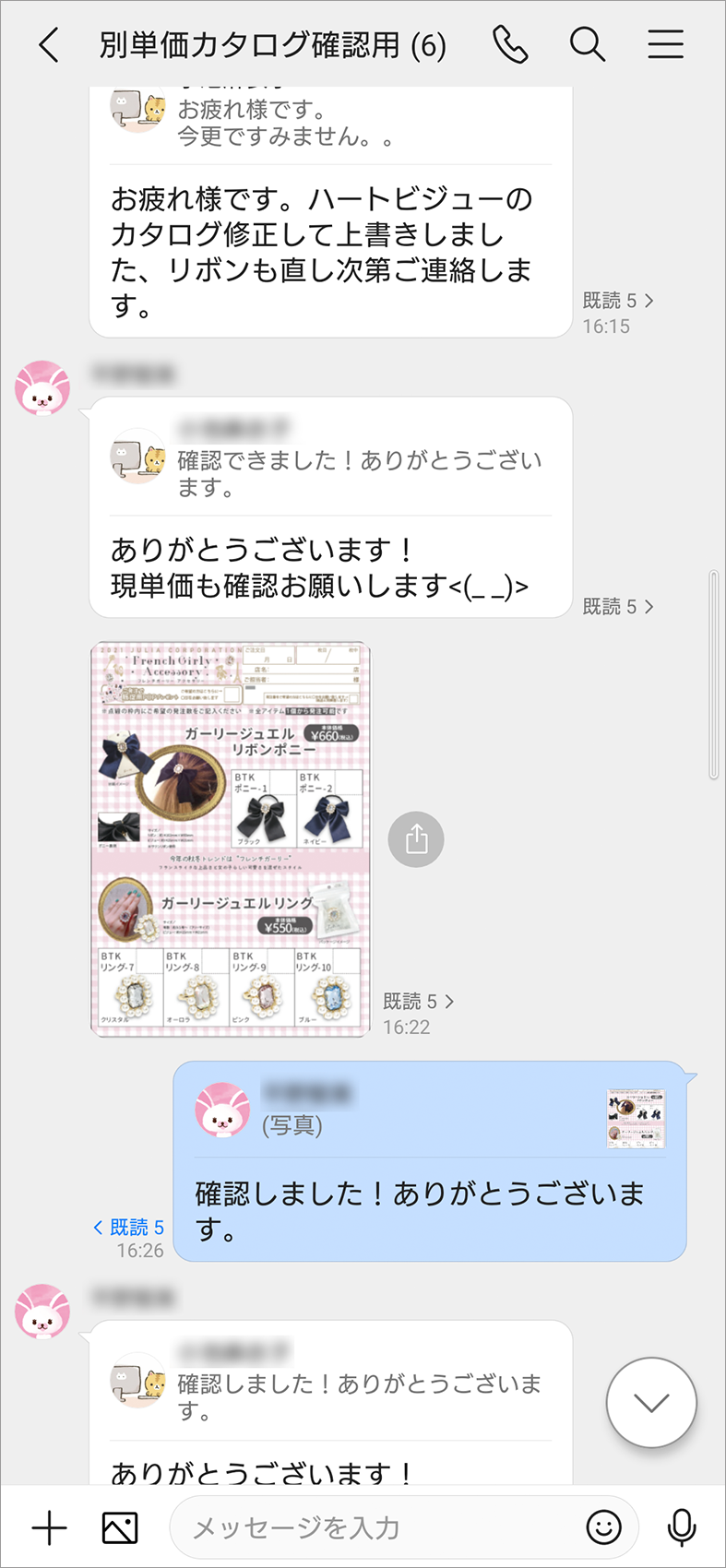The height and width of the screenshot is (1568, 726).
Task: Show read-by list for the 16:26 message
Action: click(129, 1228)
